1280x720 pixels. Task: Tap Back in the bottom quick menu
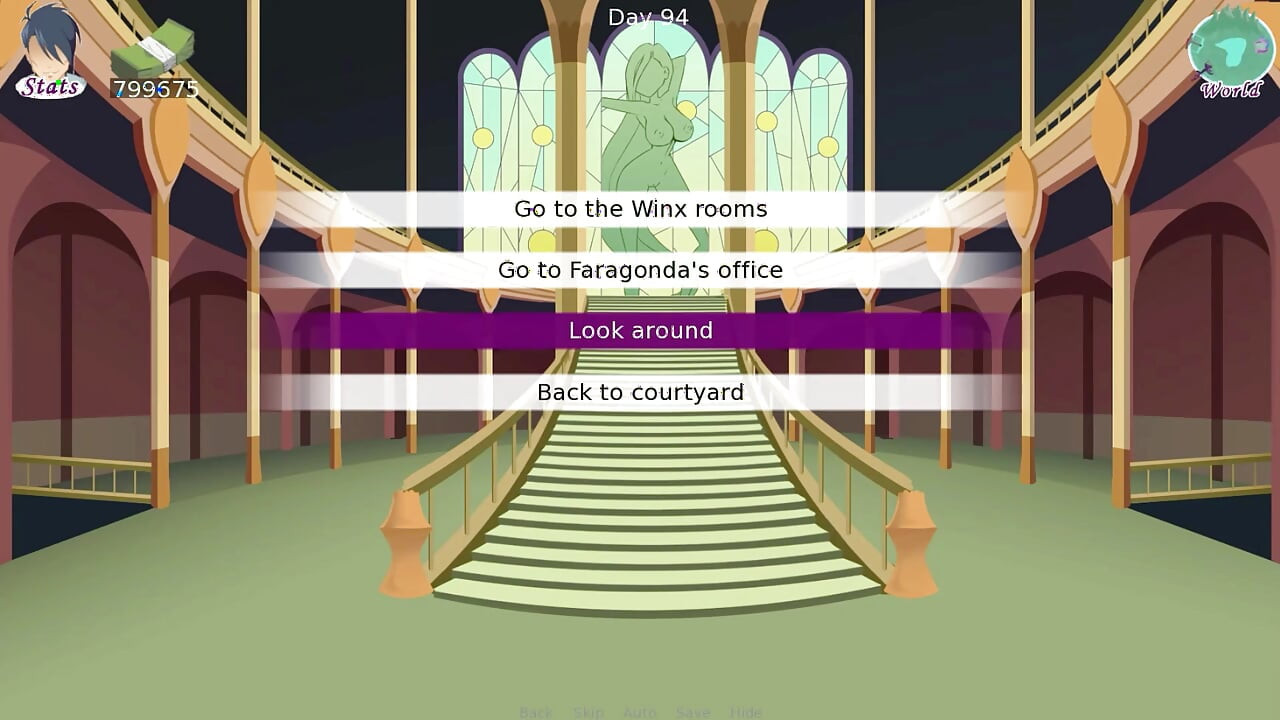(x=536, y=712)
